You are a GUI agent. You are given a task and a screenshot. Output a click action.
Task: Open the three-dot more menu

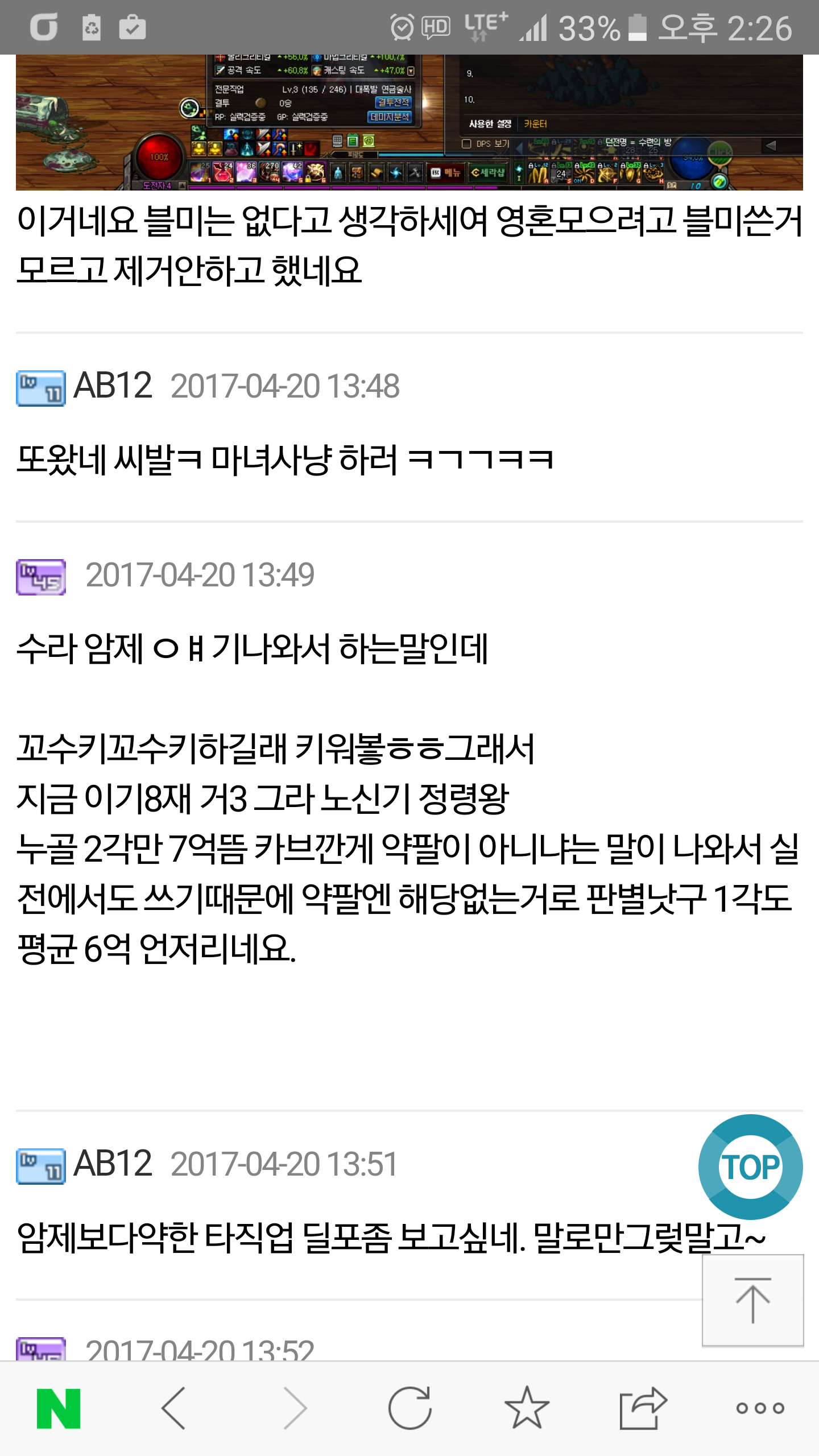[x=760, y=1408]
